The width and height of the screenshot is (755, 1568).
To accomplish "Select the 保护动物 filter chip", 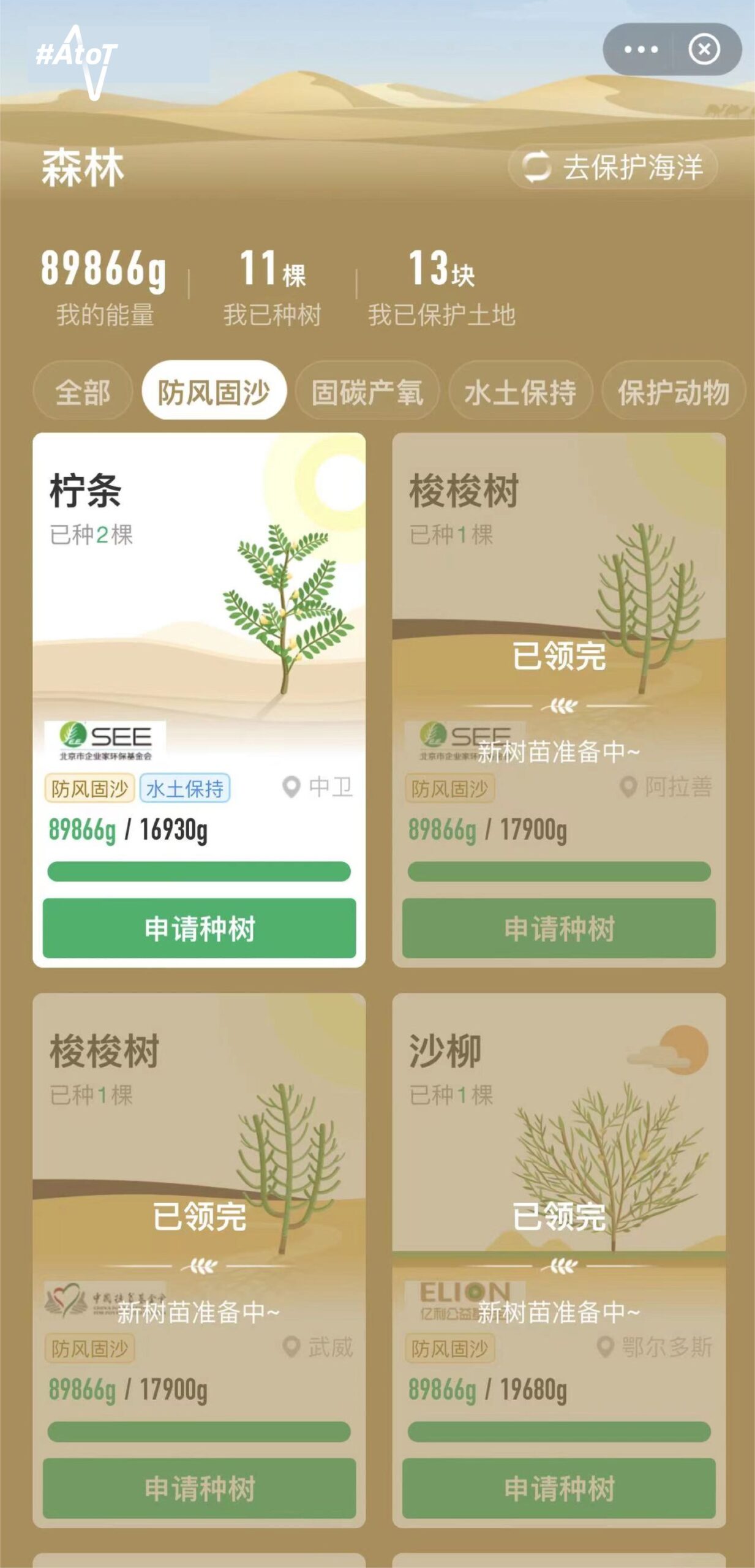I will click(673, 392).
